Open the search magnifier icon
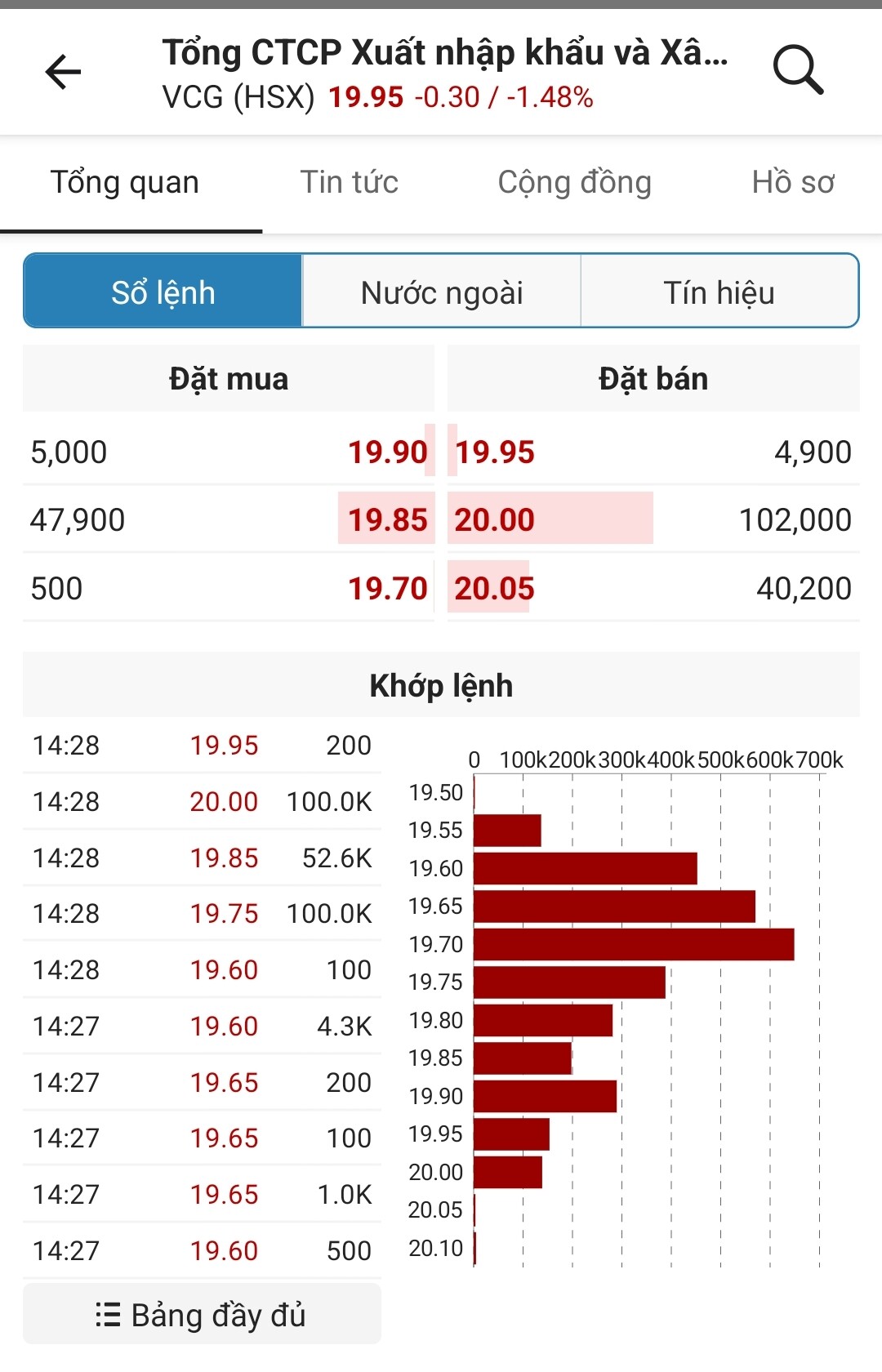The width and height of the screenshot is (882, 1372). click(x=798, y=70)
